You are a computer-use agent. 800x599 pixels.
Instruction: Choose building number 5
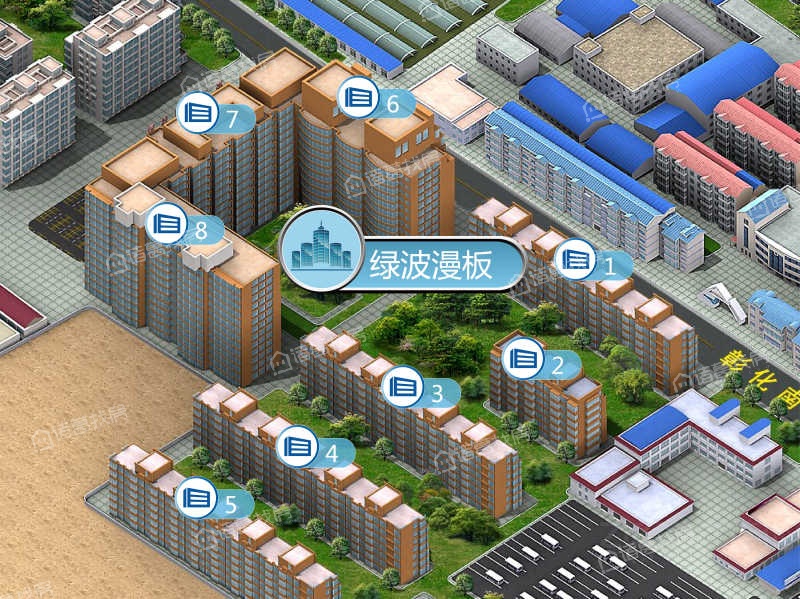[214, 500]
